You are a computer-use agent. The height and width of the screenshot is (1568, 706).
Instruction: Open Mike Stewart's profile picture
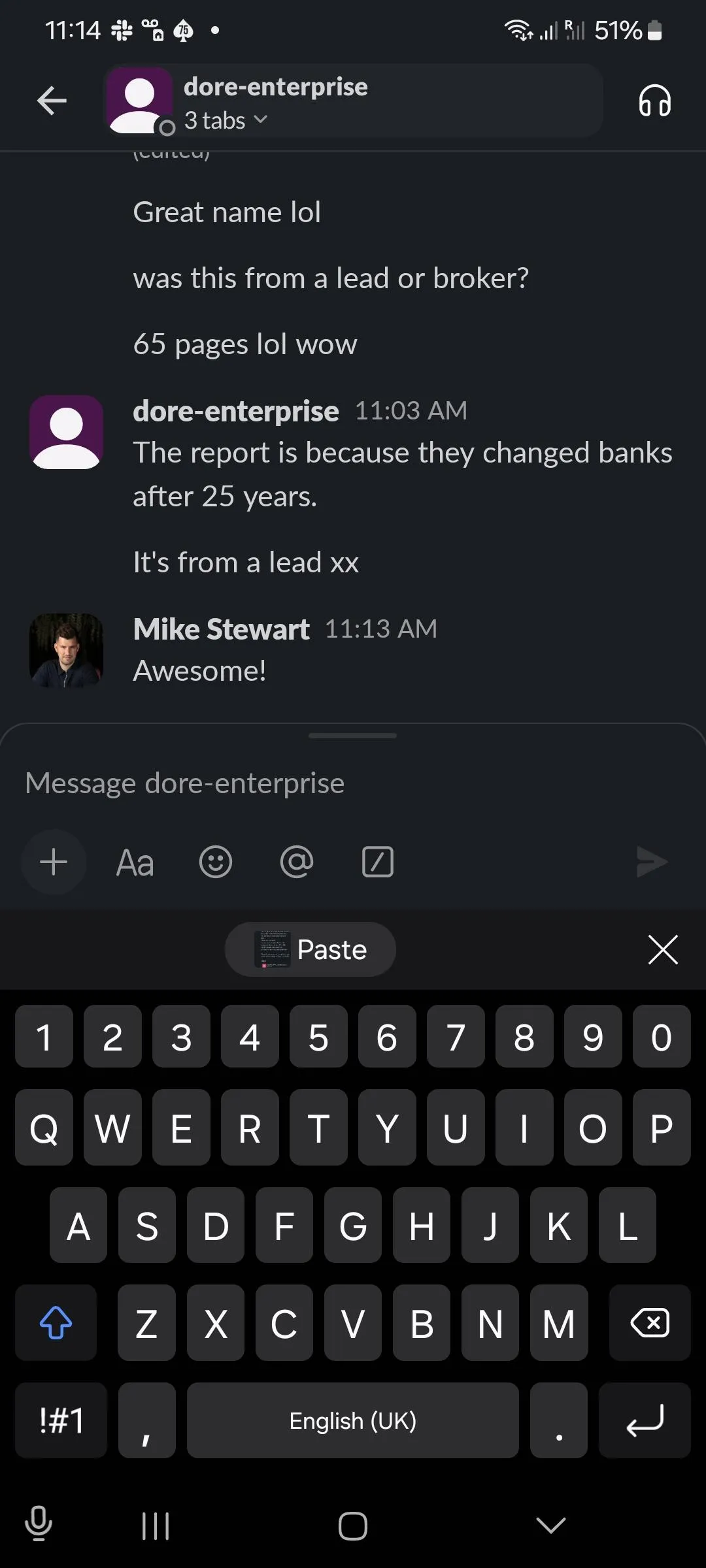point(67,650)
